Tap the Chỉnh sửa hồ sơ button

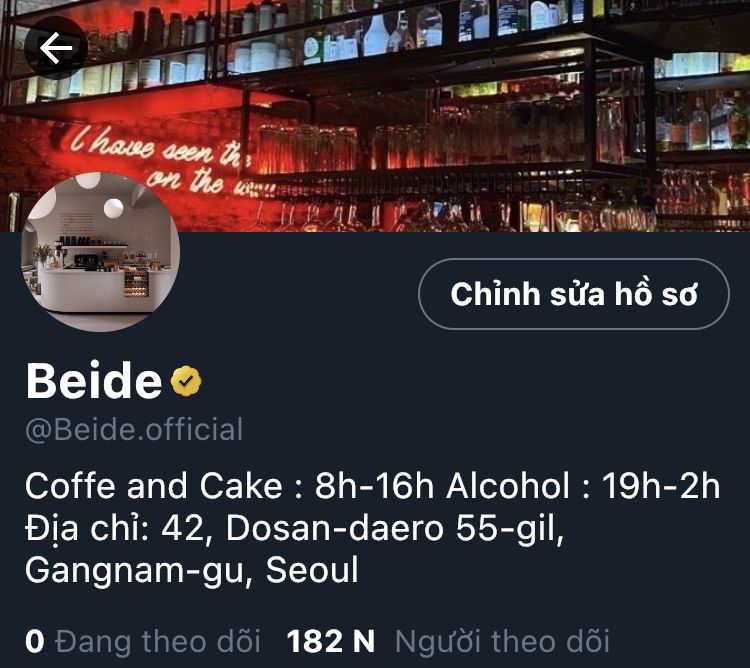pos(574,294)
